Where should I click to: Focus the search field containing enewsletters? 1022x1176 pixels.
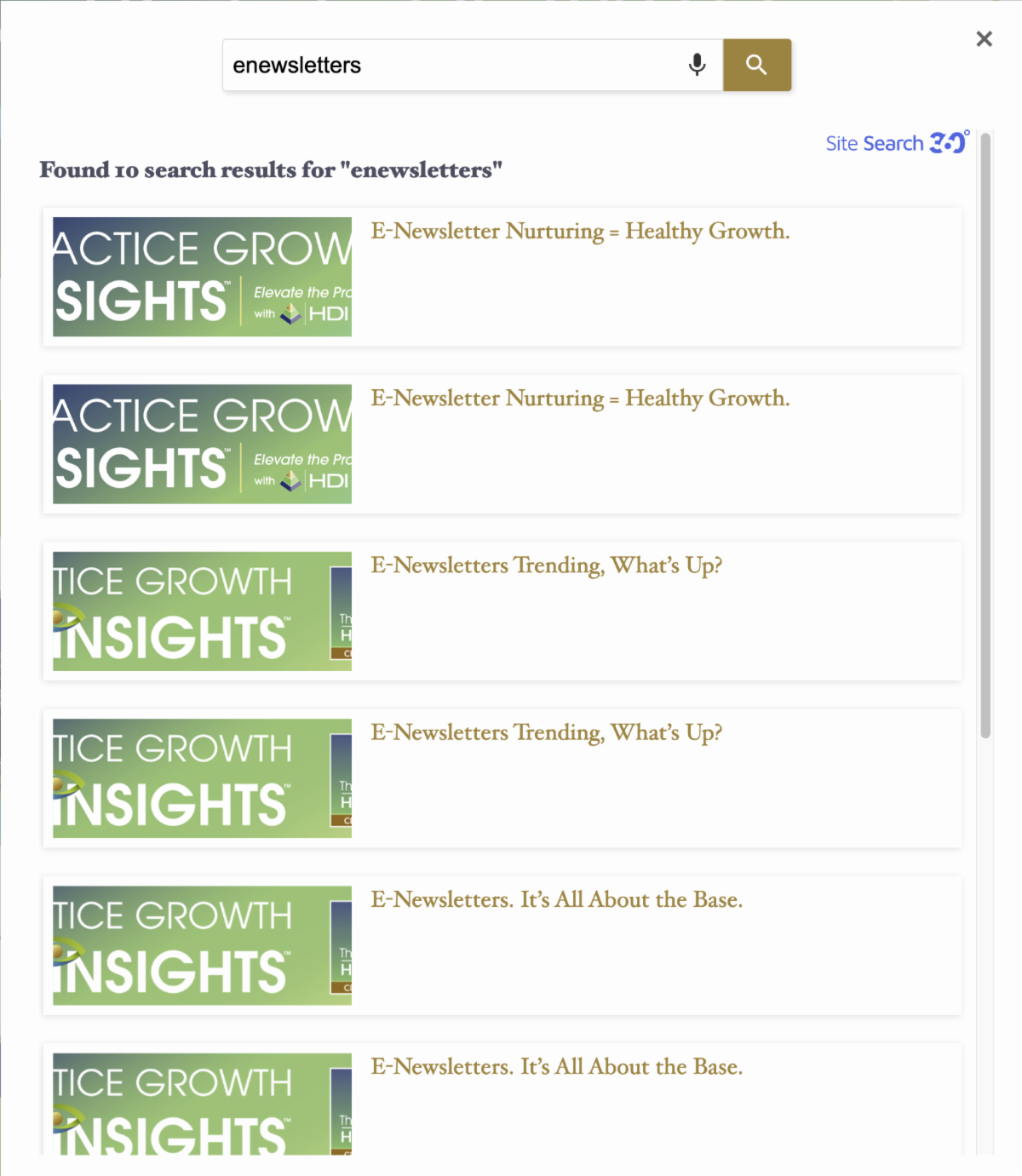pos(451,66)
